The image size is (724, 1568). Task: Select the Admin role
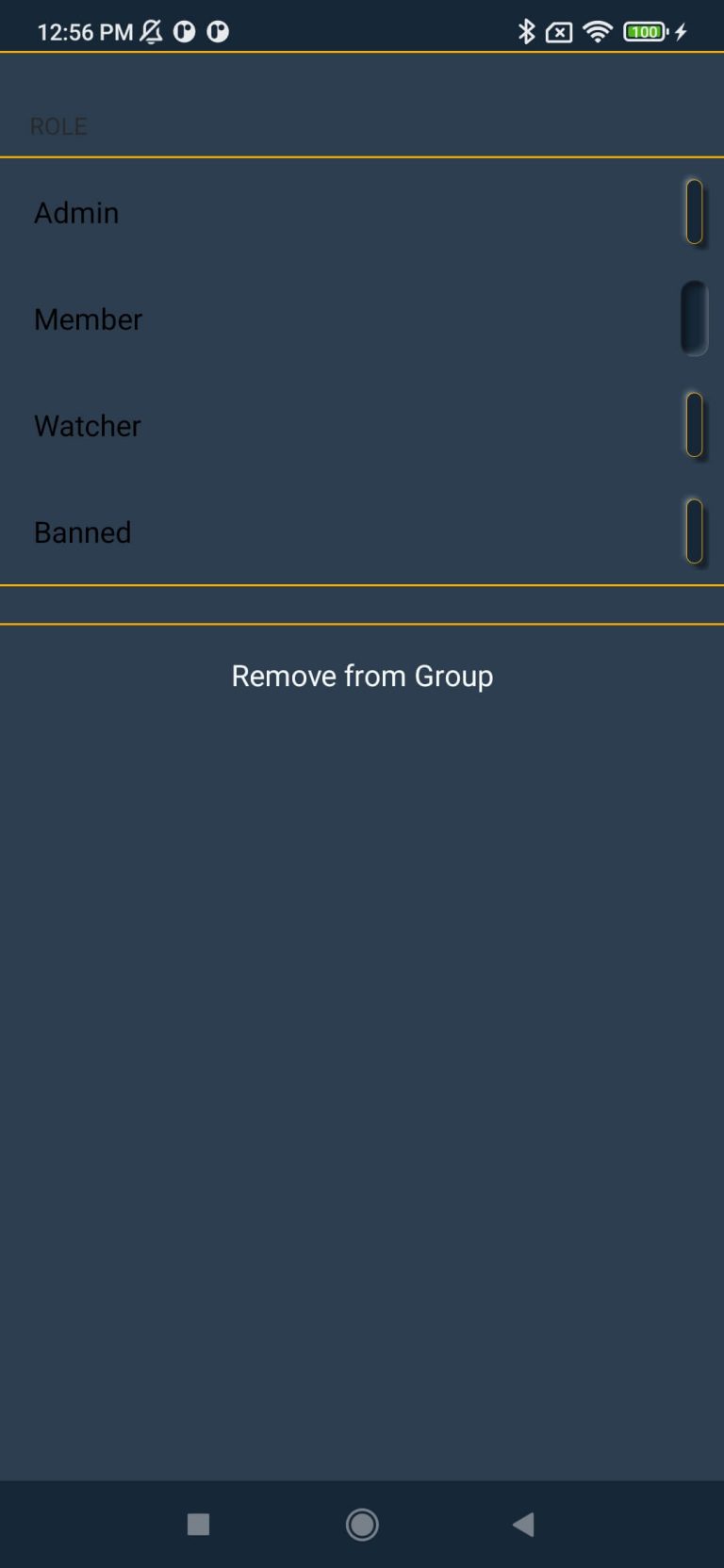[x=362, y=212]
